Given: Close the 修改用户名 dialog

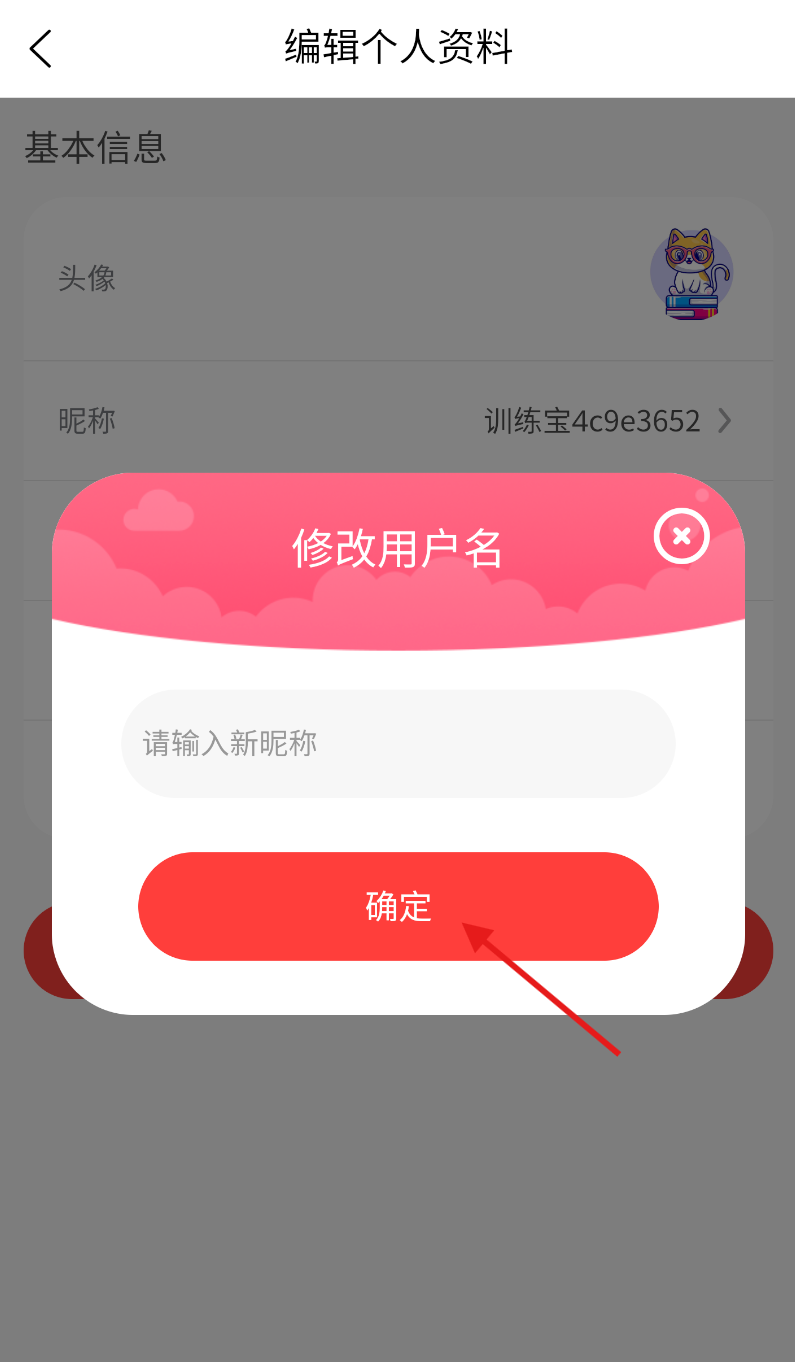Looking at the screenshot, I should (681, 536).
